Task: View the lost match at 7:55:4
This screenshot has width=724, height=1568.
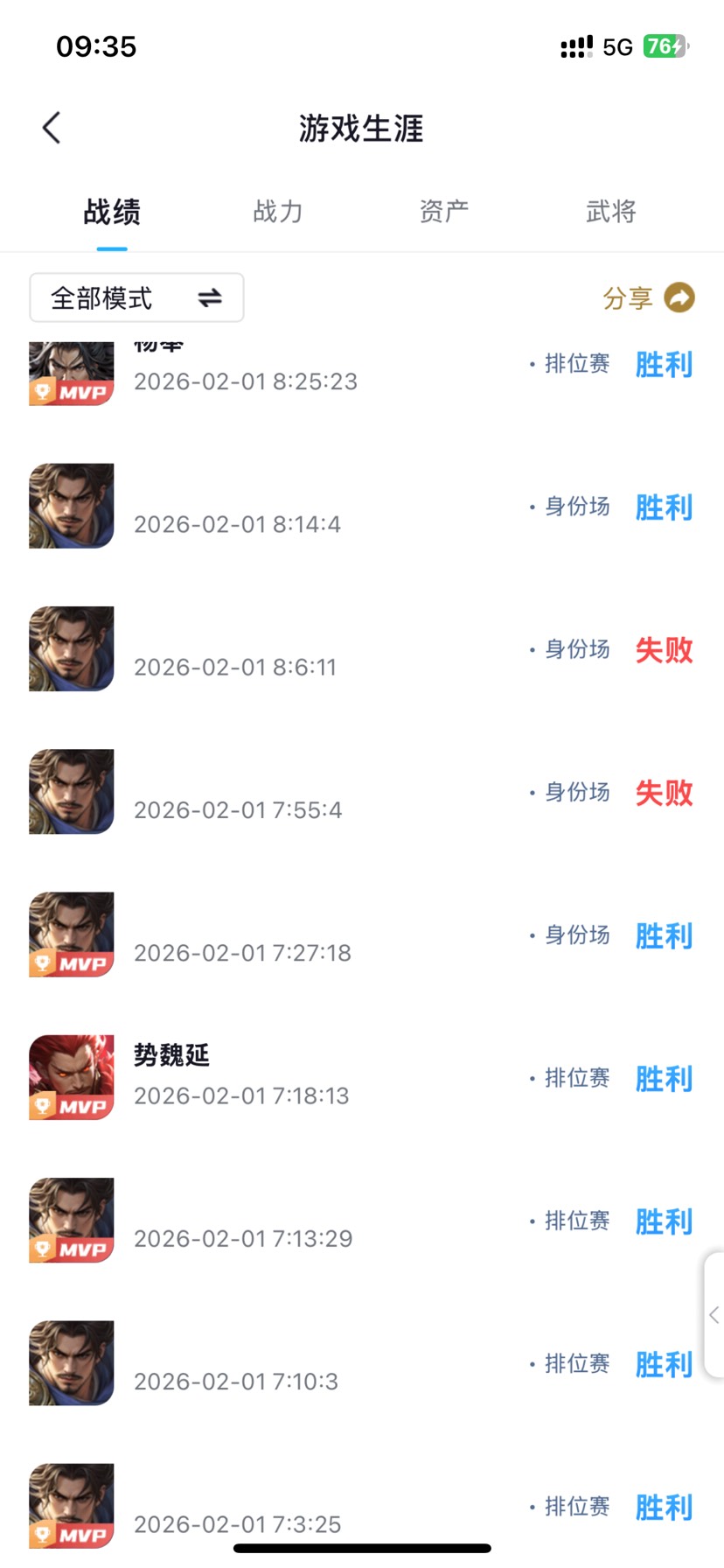Action: (x=361, y=792)
